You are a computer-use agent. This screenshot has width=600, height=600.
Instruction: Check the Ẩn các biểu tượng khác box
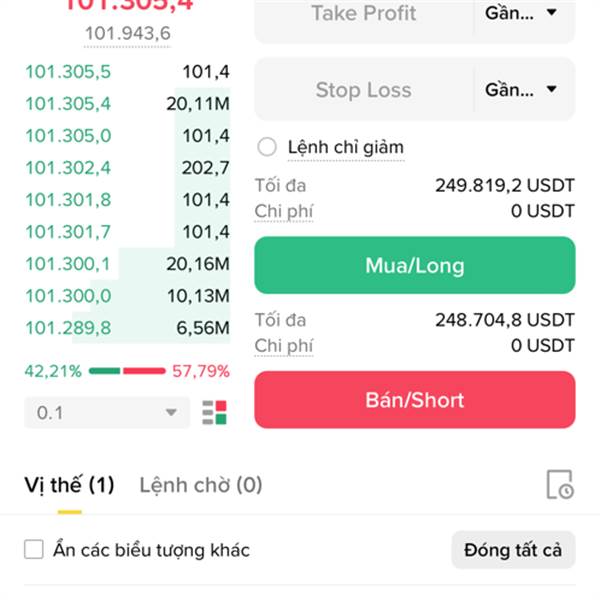pyautogui.click(x=34, y=549)
